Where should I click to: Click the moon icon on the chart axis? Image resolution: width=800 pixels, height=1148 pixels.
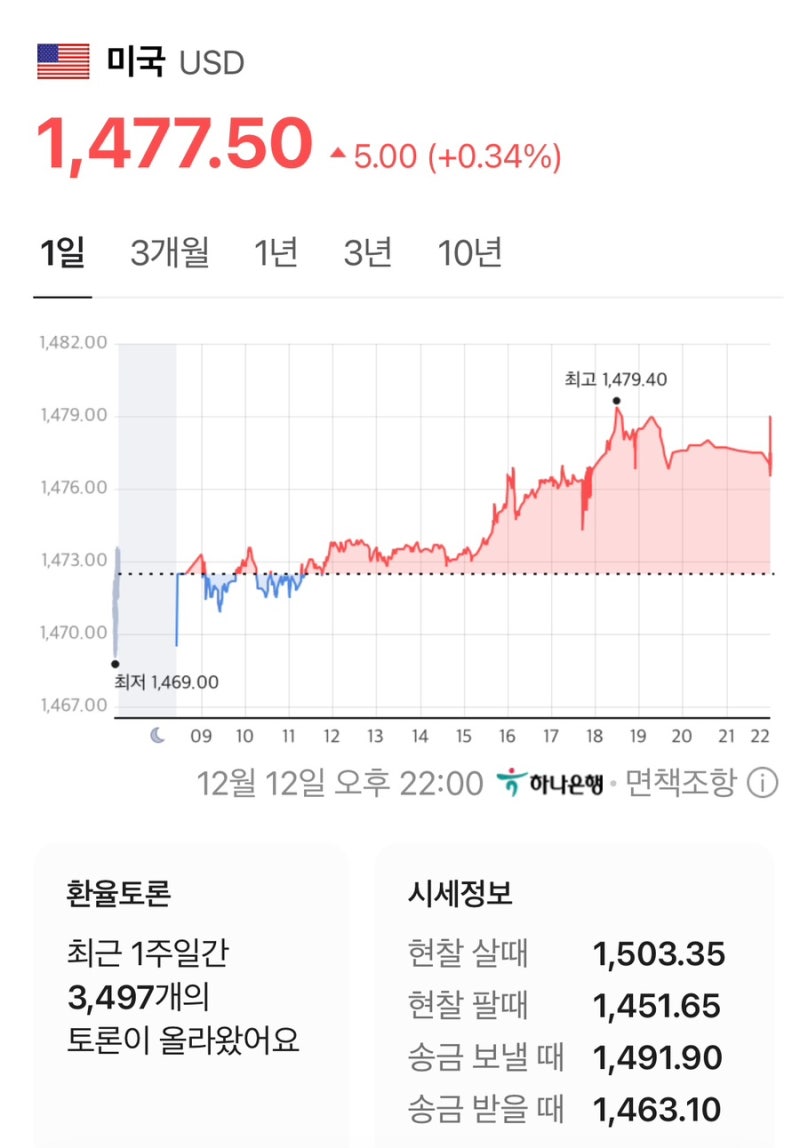point(155,733)
